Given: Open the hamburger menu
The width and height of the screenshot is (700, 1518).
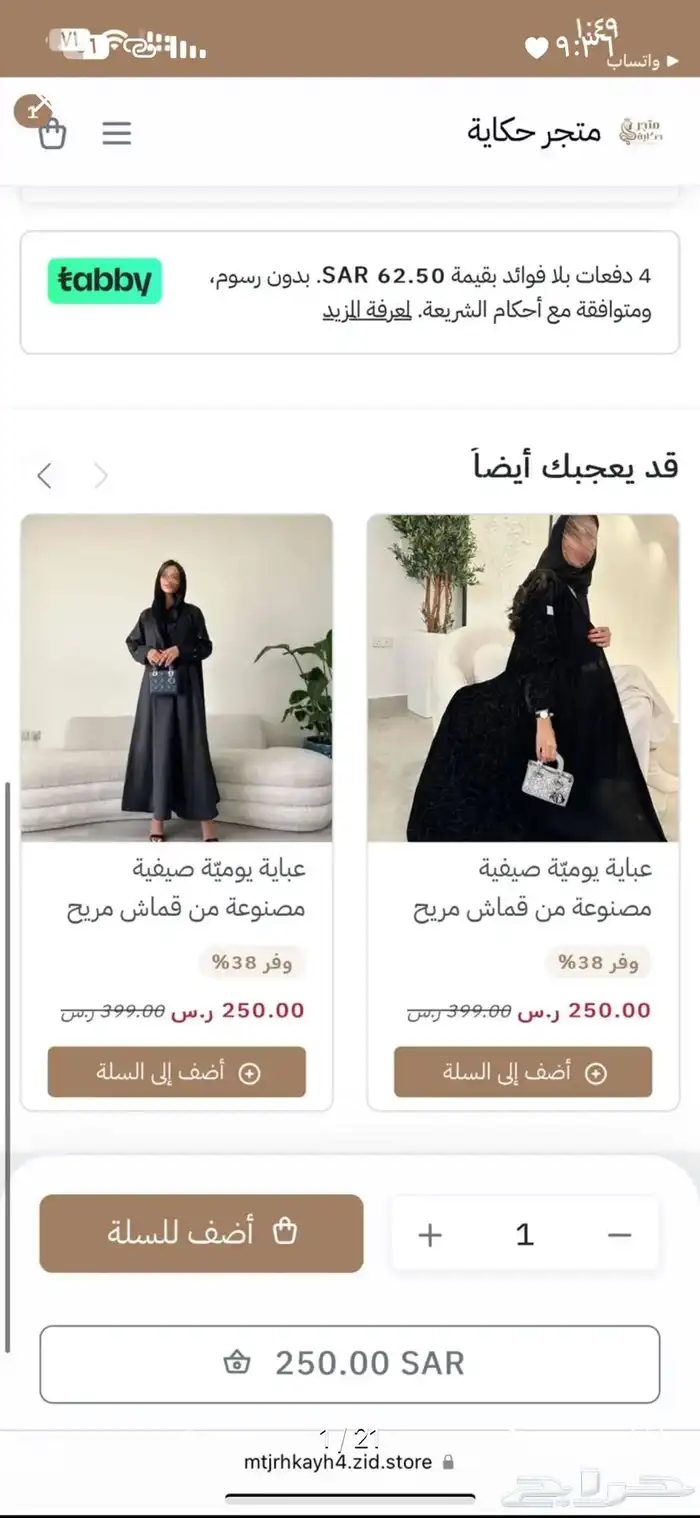Looking at the screenshot, I should tap(117, 133).
